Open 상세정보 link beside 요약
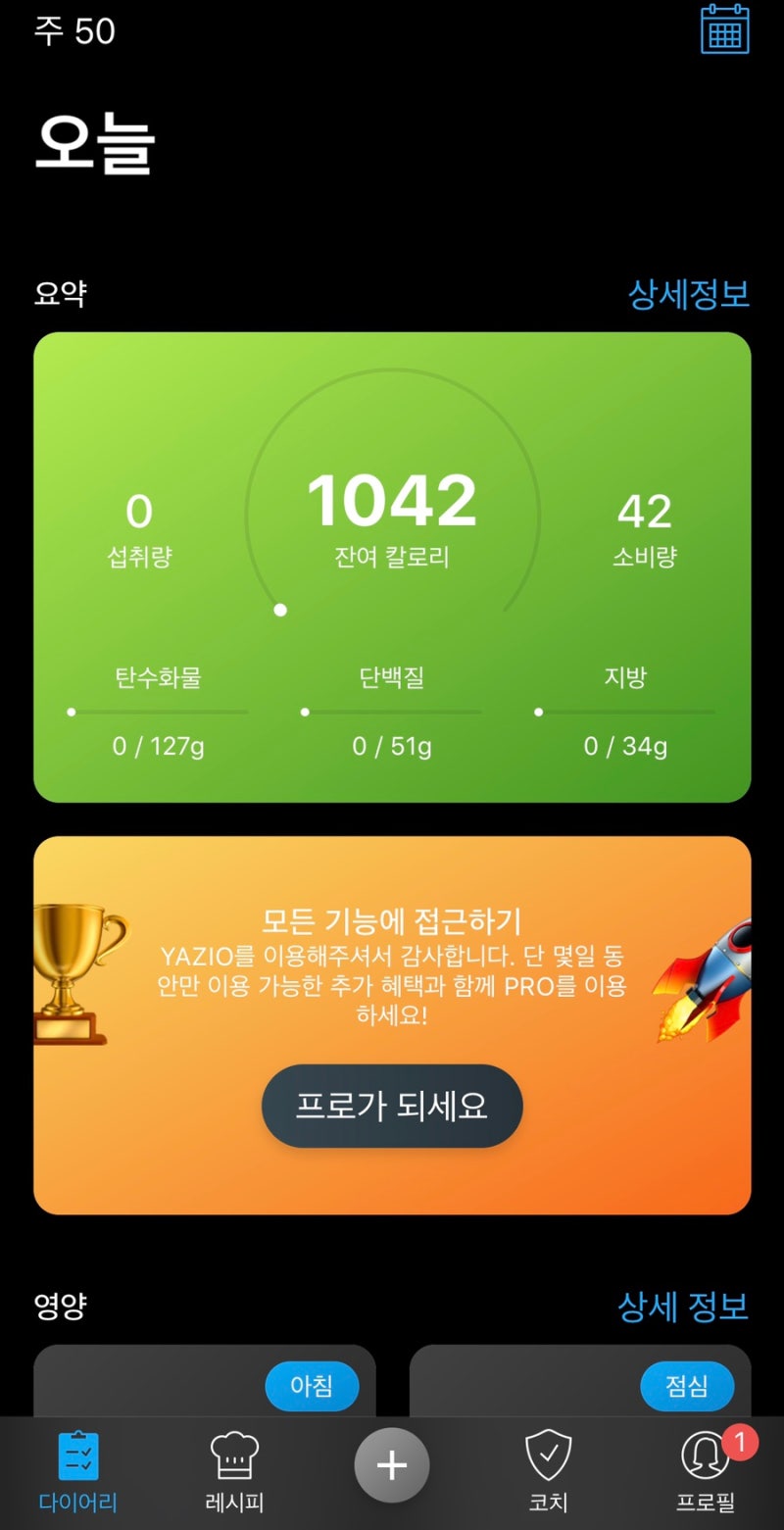 click(x=688, y=294)
